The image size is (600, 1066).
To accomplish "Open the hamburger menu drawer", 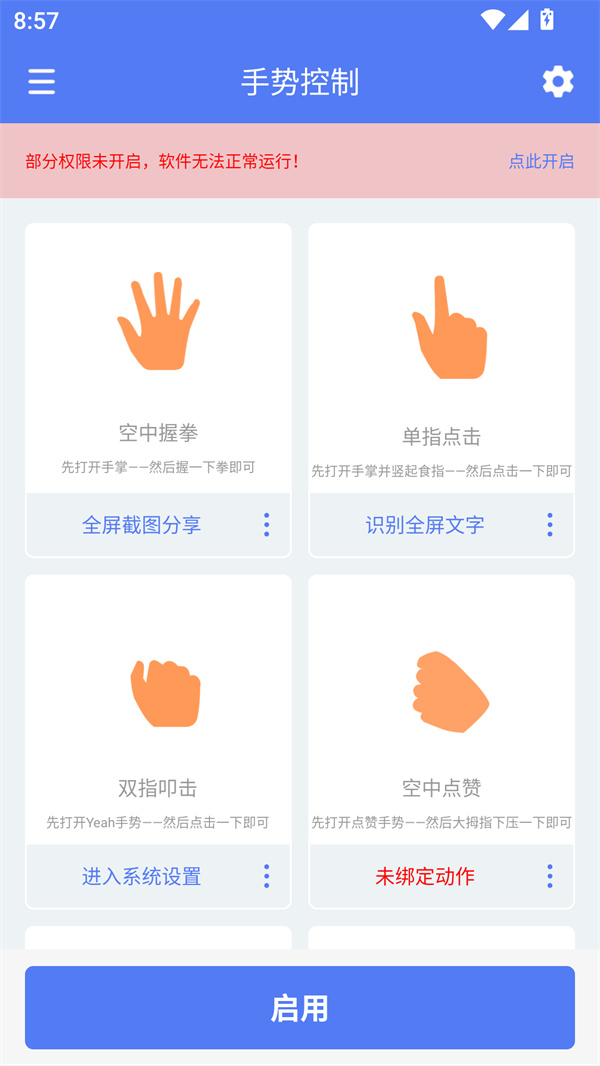I will point(42,81).
